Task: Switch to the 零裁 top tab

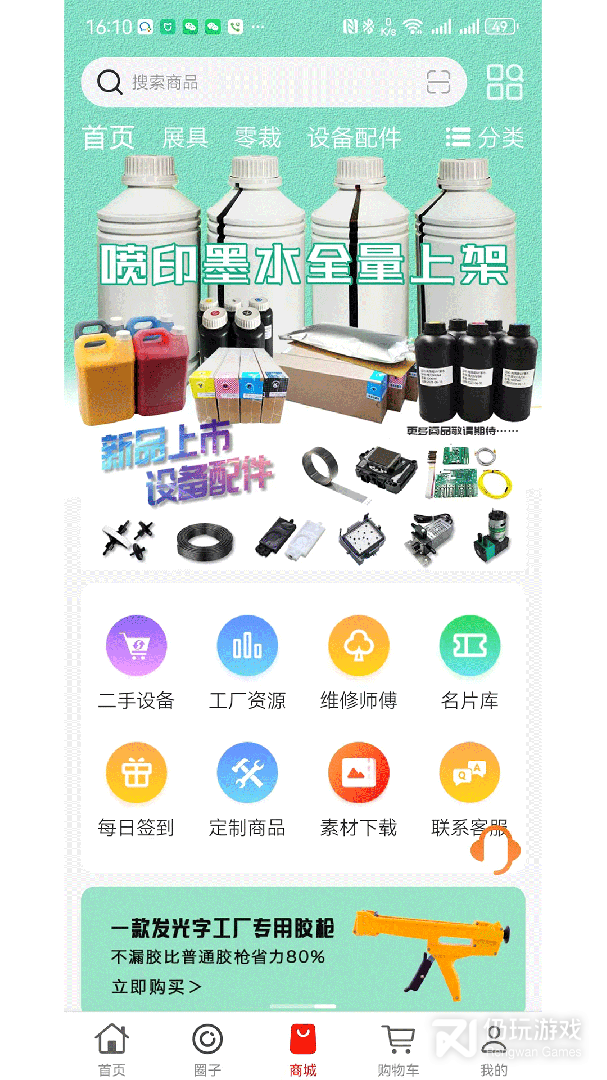Action: (258, 138)
